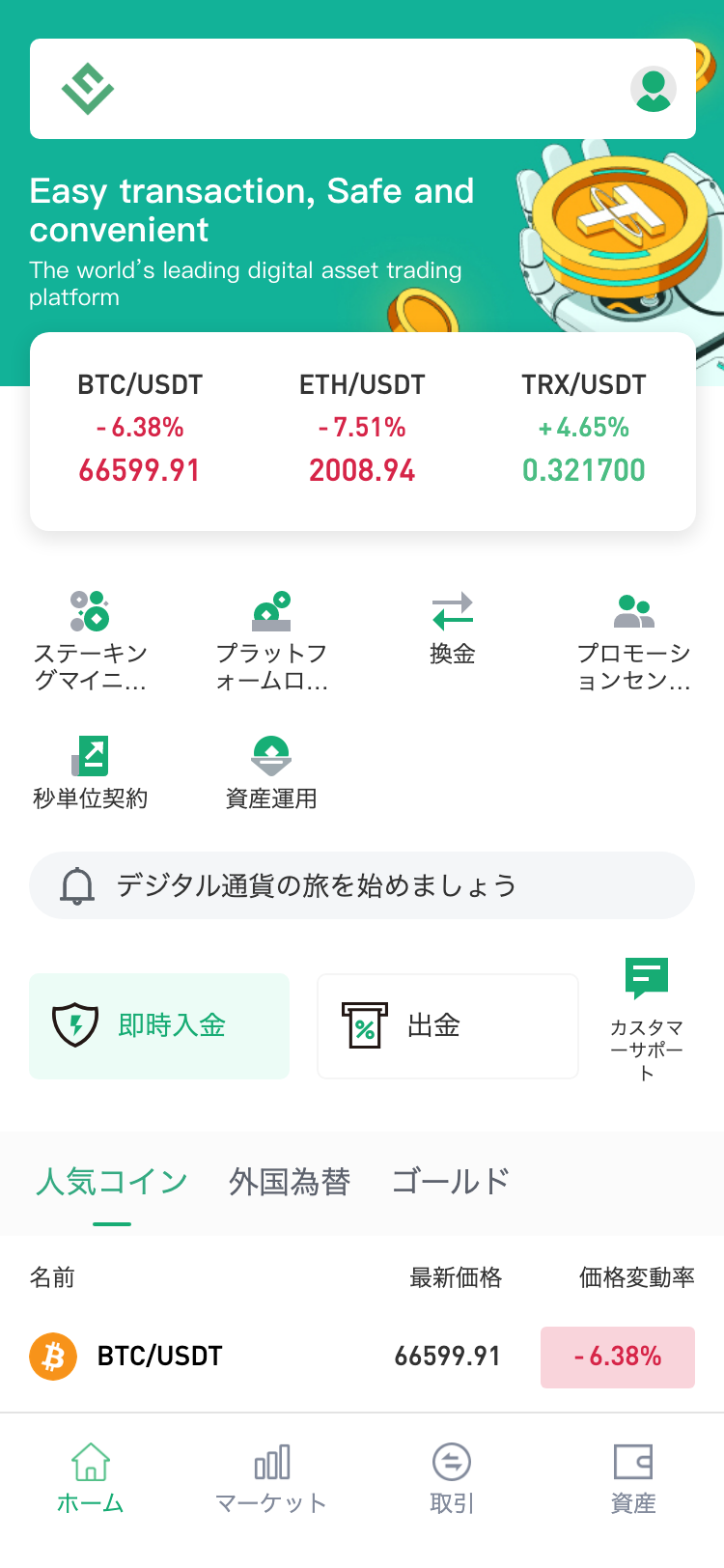
Task: Open the 取引 trading tab
Action: [452, 1477]
